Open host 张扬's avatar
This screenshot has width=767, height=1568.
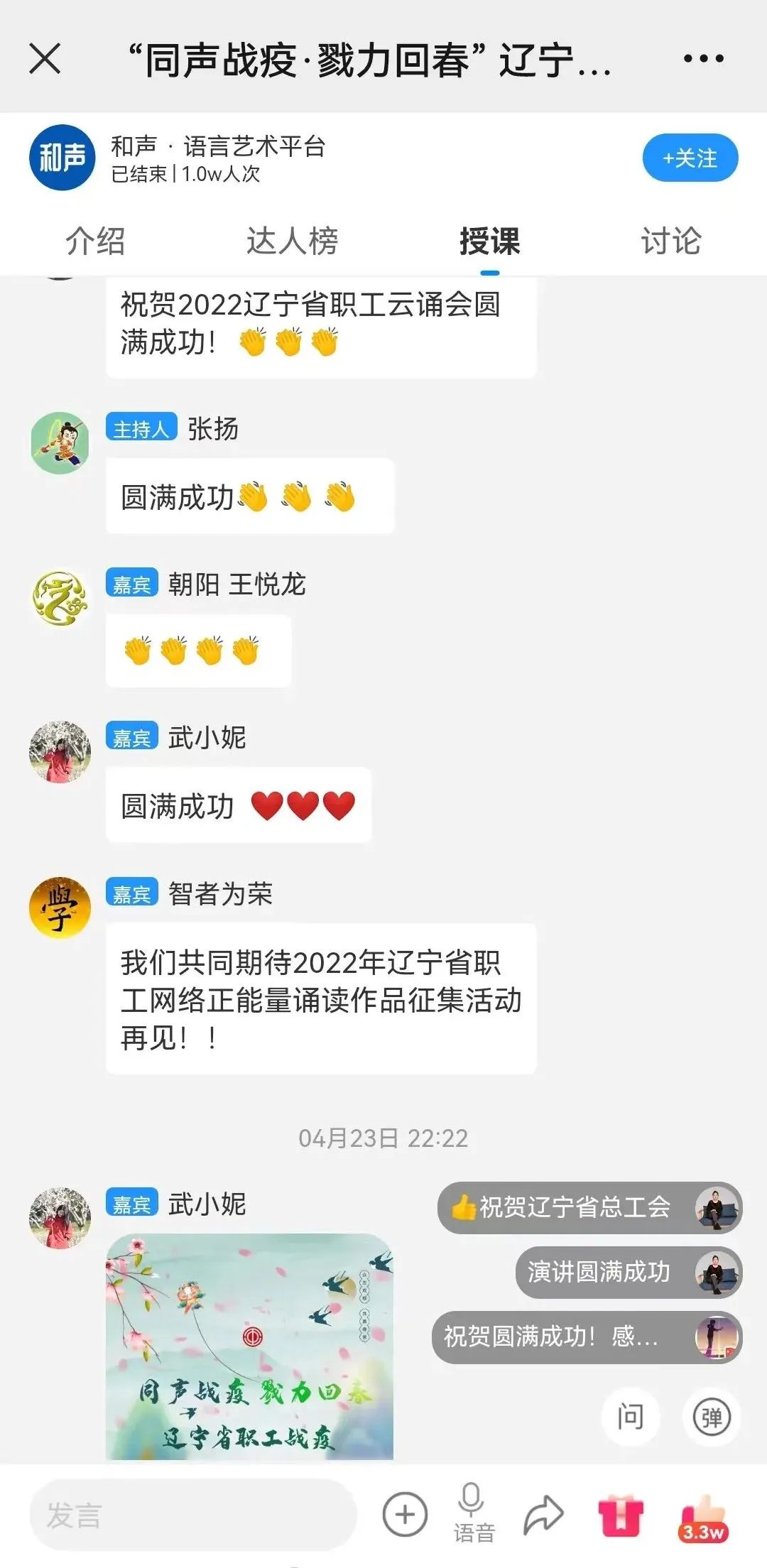click(x=60, y=442)
